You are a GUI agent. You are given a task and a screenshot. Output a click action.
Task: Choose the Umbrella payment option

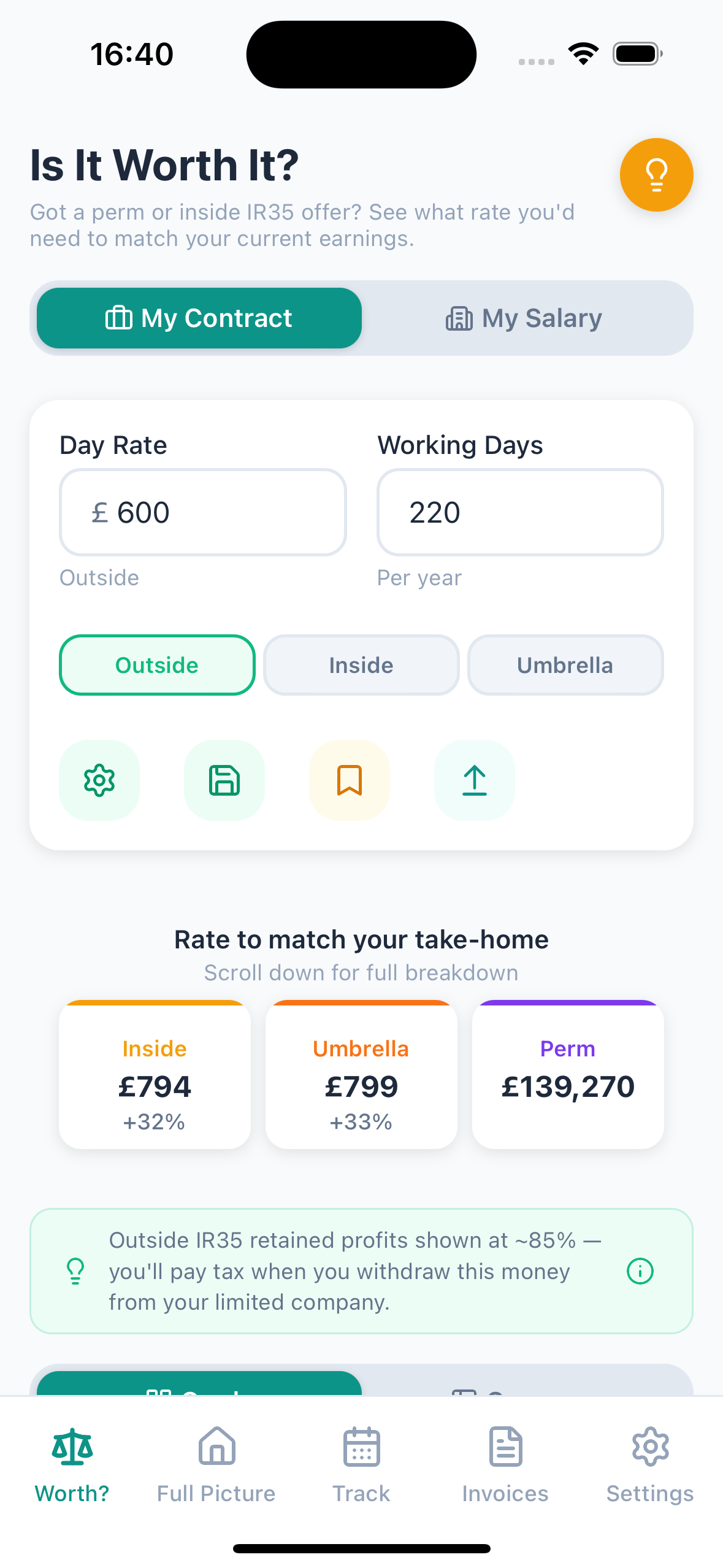click(x=565, y=665)
